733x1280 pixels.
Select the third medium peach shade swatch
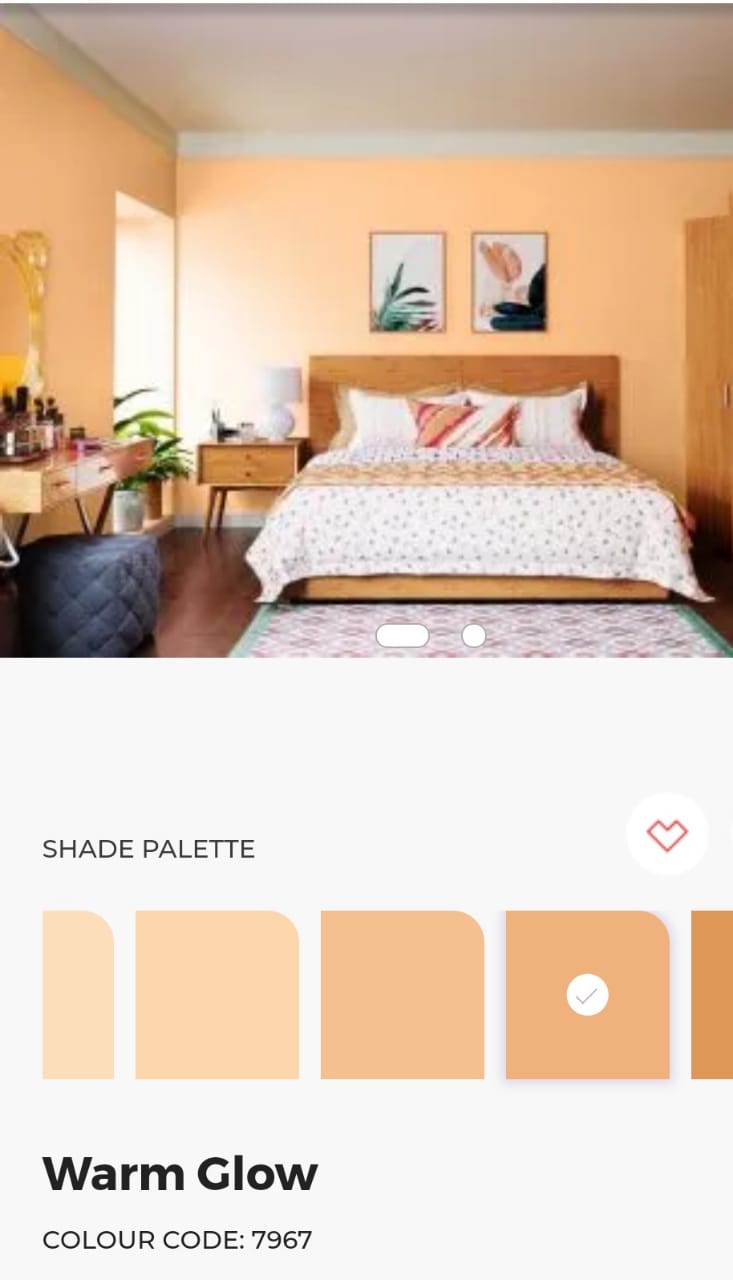(x=402, y=995)
